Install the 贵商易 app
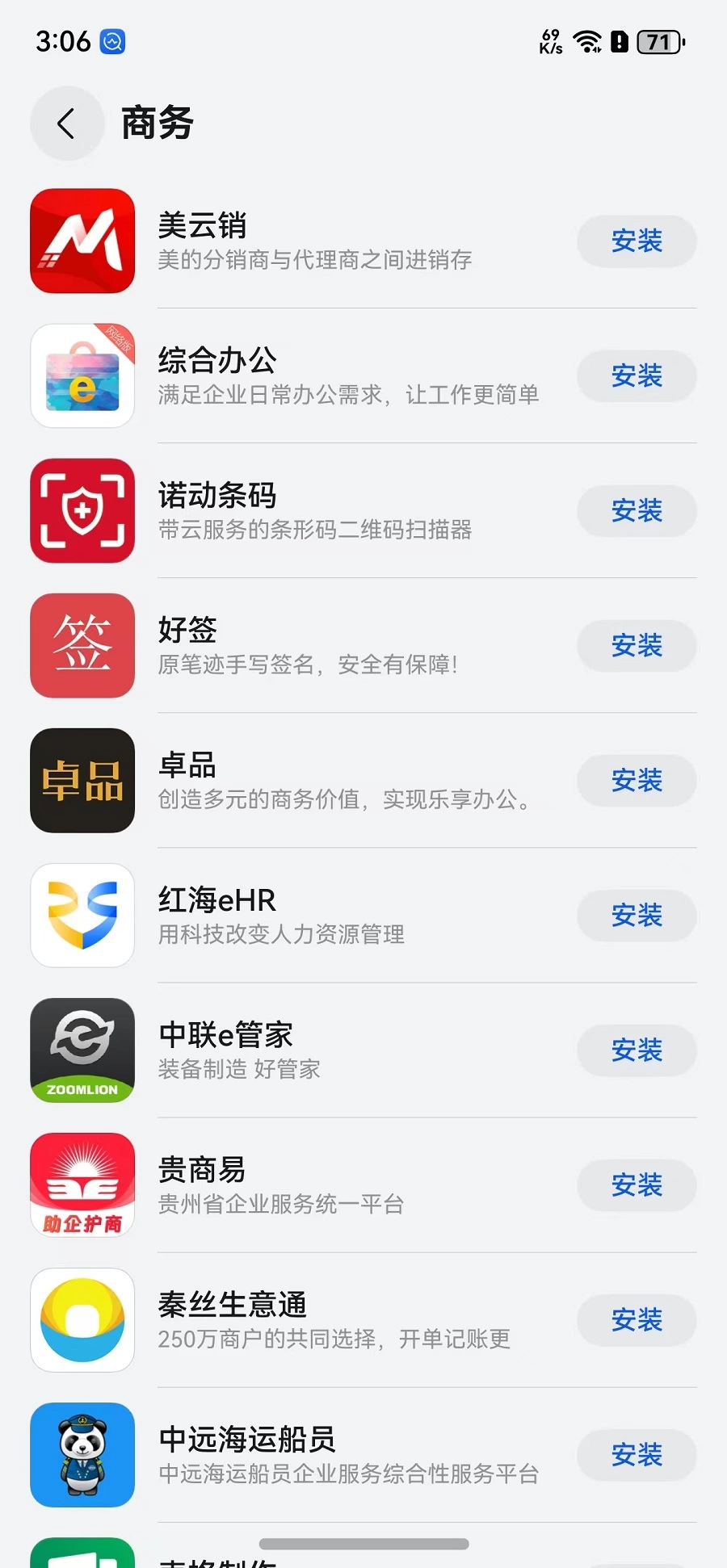Screen dimensions: 727x1568 [637, 1185]
